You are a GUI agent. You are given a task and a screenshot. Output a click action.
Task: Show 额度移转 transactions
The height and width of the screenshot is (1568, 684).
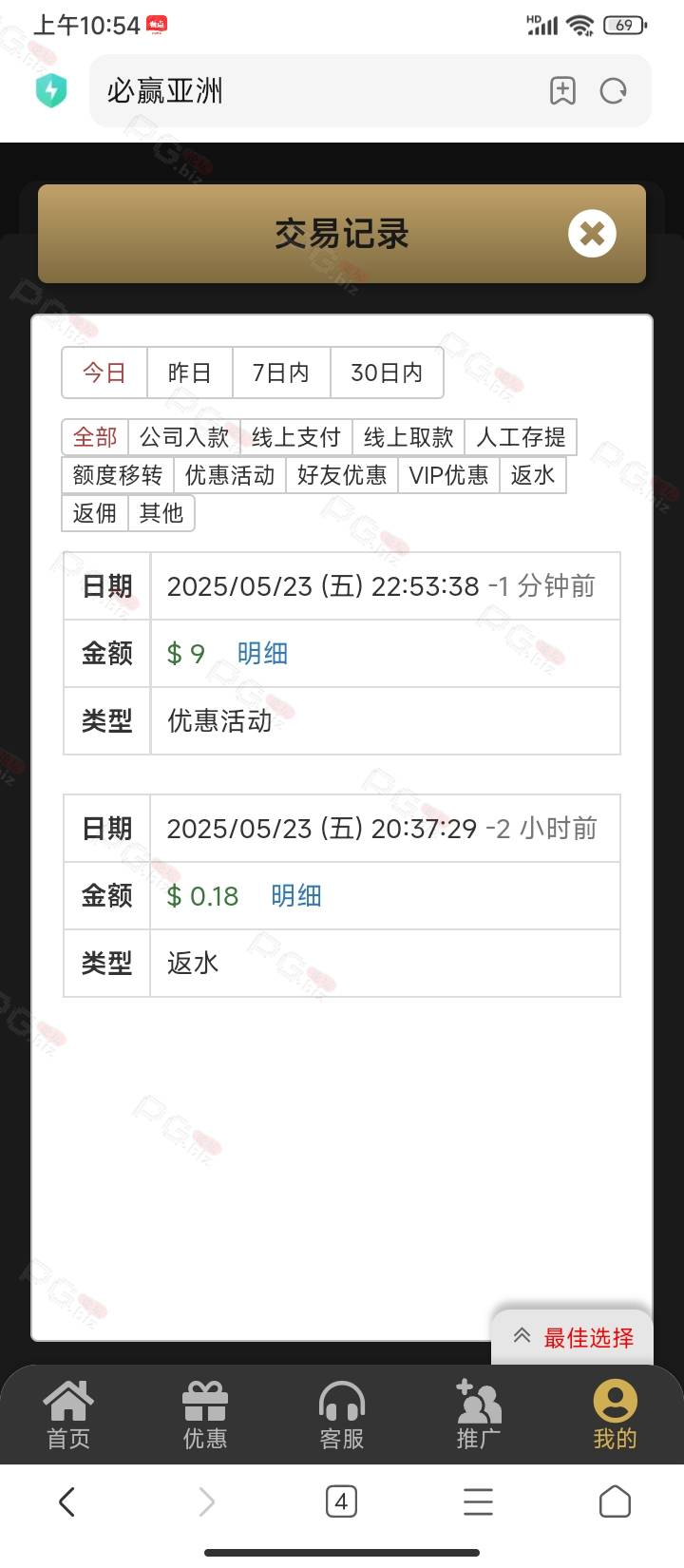coord(118,475)
